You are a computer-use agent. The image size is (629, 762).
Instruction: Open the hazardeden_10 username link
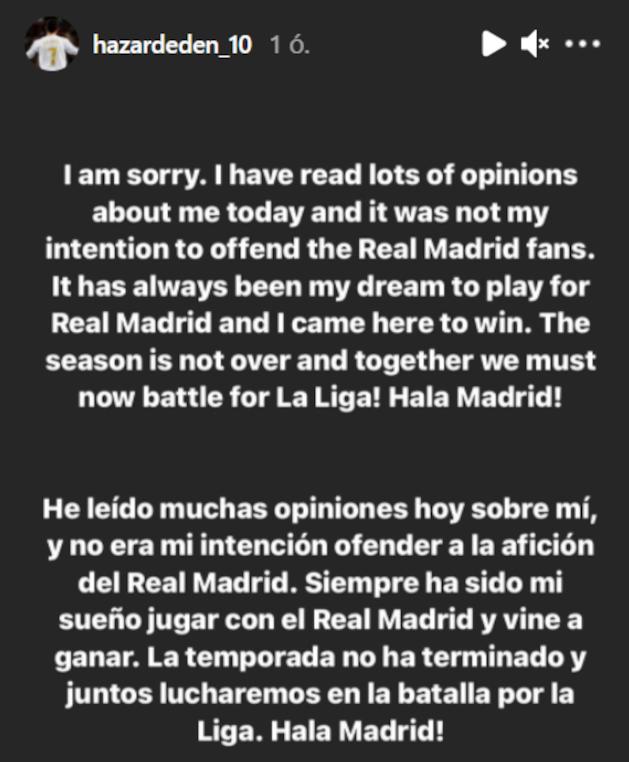172,44
